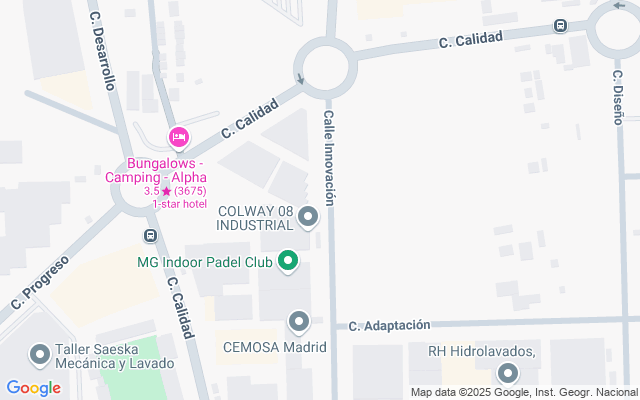Select the Taller Saeska Mecánica y Lavado pin
This screenshot has width=640, height=400.
click(40, 355)
